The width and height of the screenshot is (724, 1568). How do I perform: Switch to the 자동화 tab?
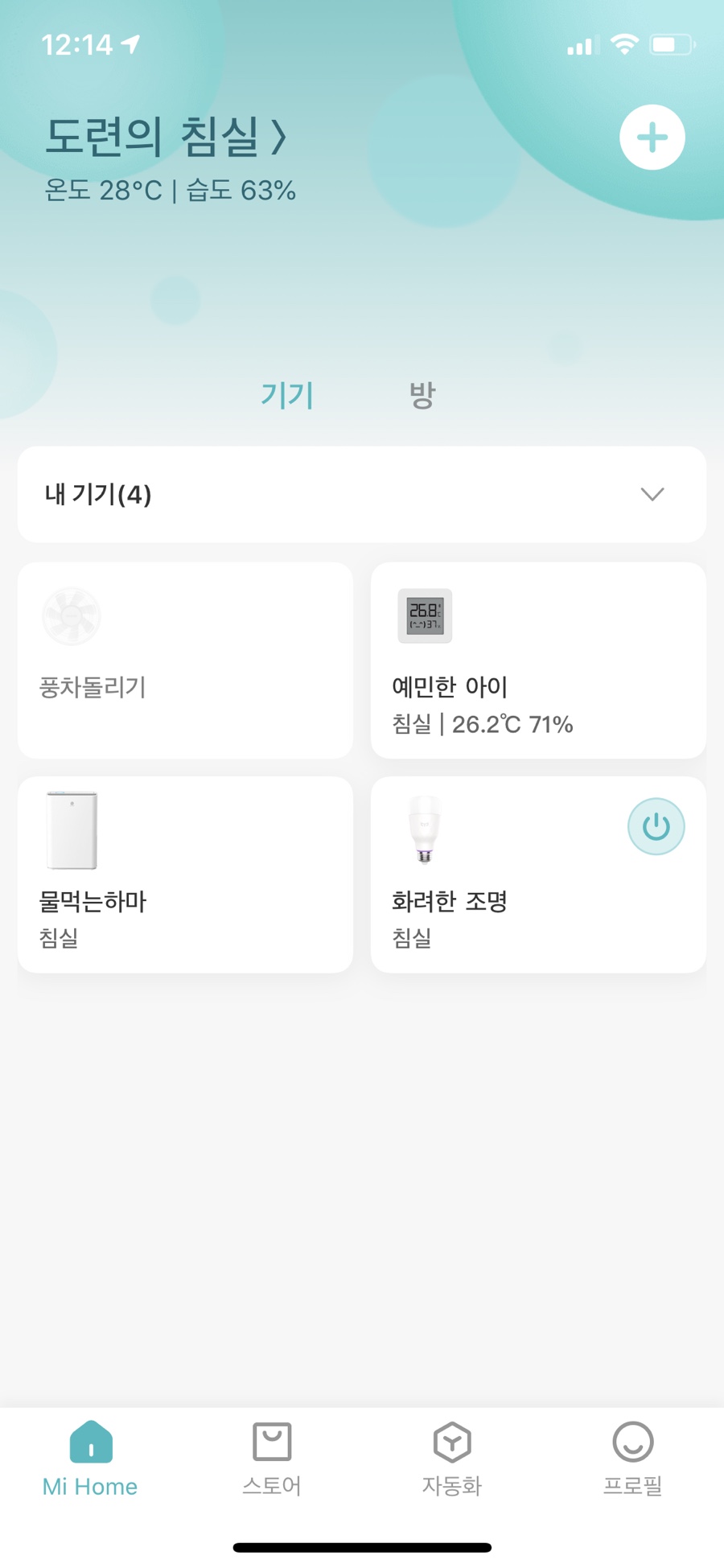(452, 1459)
